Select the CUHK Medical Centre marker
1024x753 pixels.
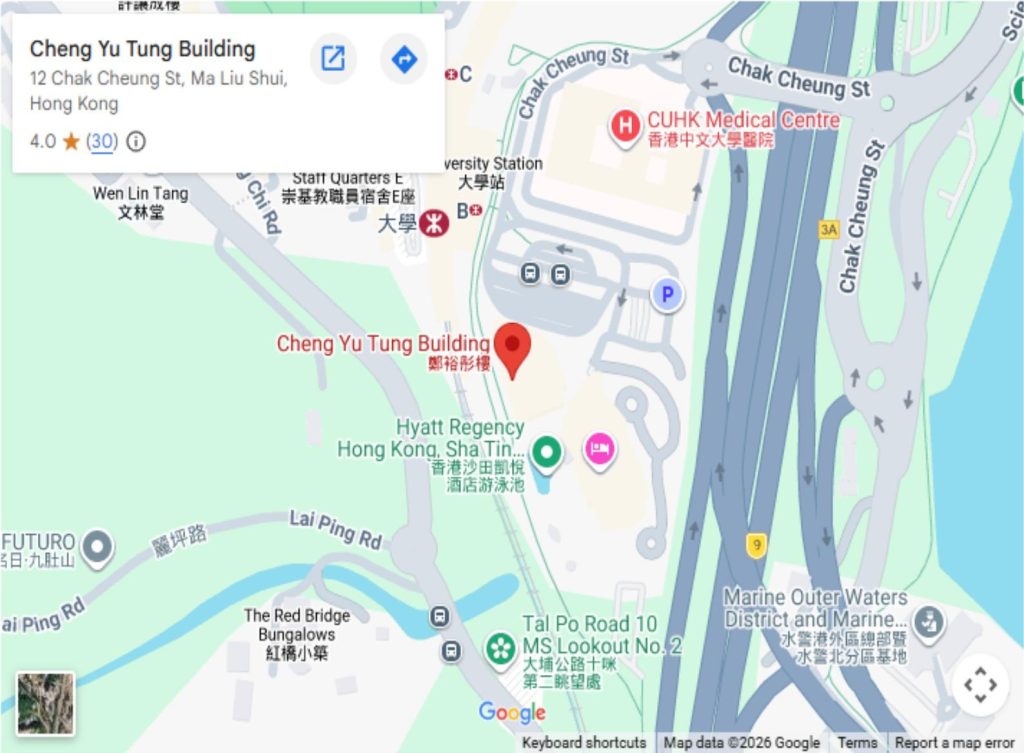625,127
